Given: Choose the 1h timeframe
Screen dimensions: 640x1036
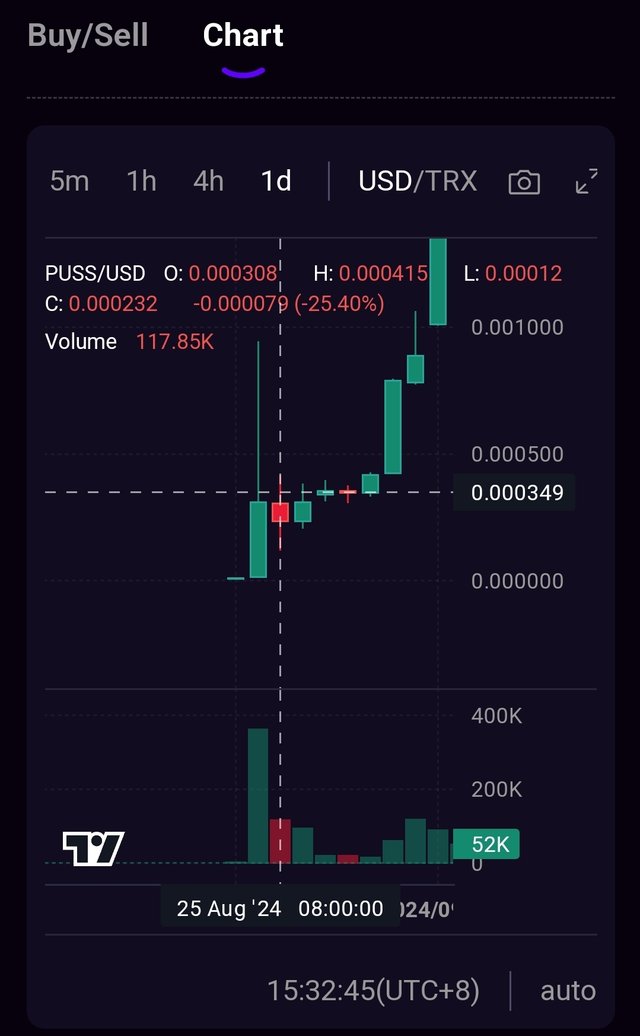Looking at the screenshot, I should pyautogui.click(x=141, y=181).
